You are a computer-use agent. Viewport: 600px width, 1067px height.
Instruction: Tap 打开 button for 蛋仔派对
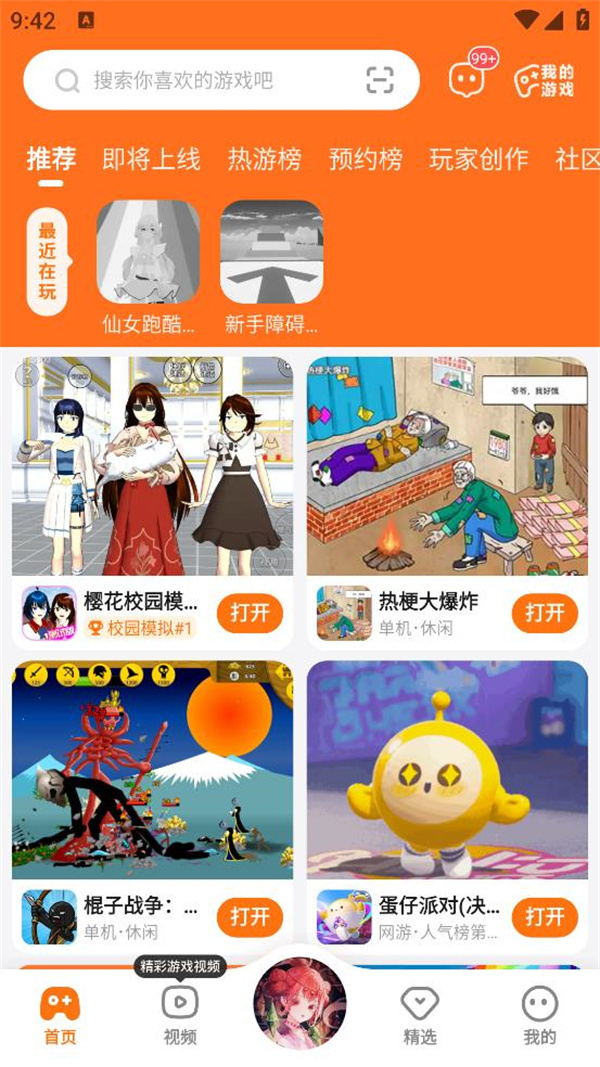pyautogui.click(x=545, y=916)
